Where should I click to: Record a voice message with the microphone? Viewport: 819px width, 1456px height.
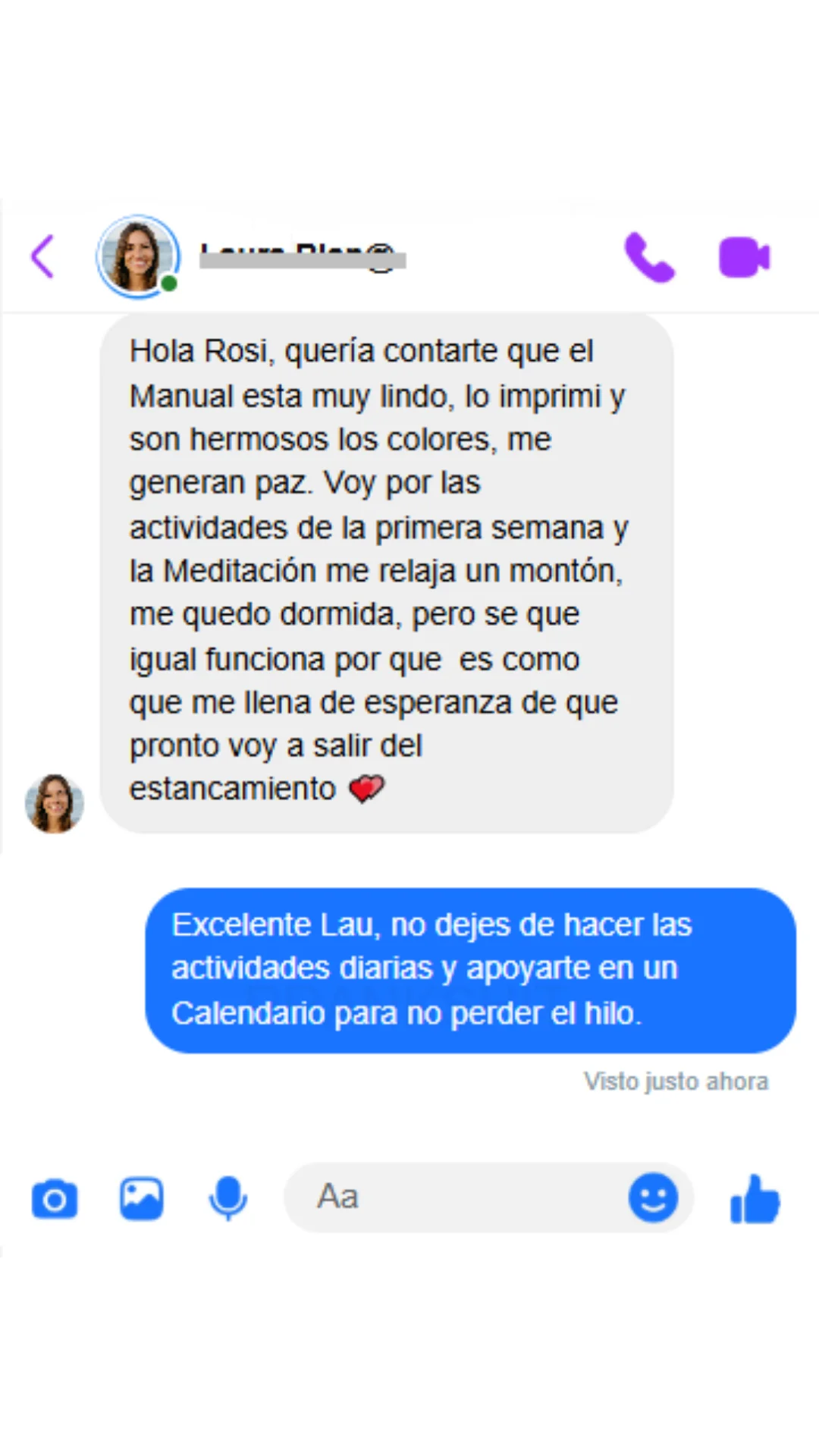pos(227,1199)
